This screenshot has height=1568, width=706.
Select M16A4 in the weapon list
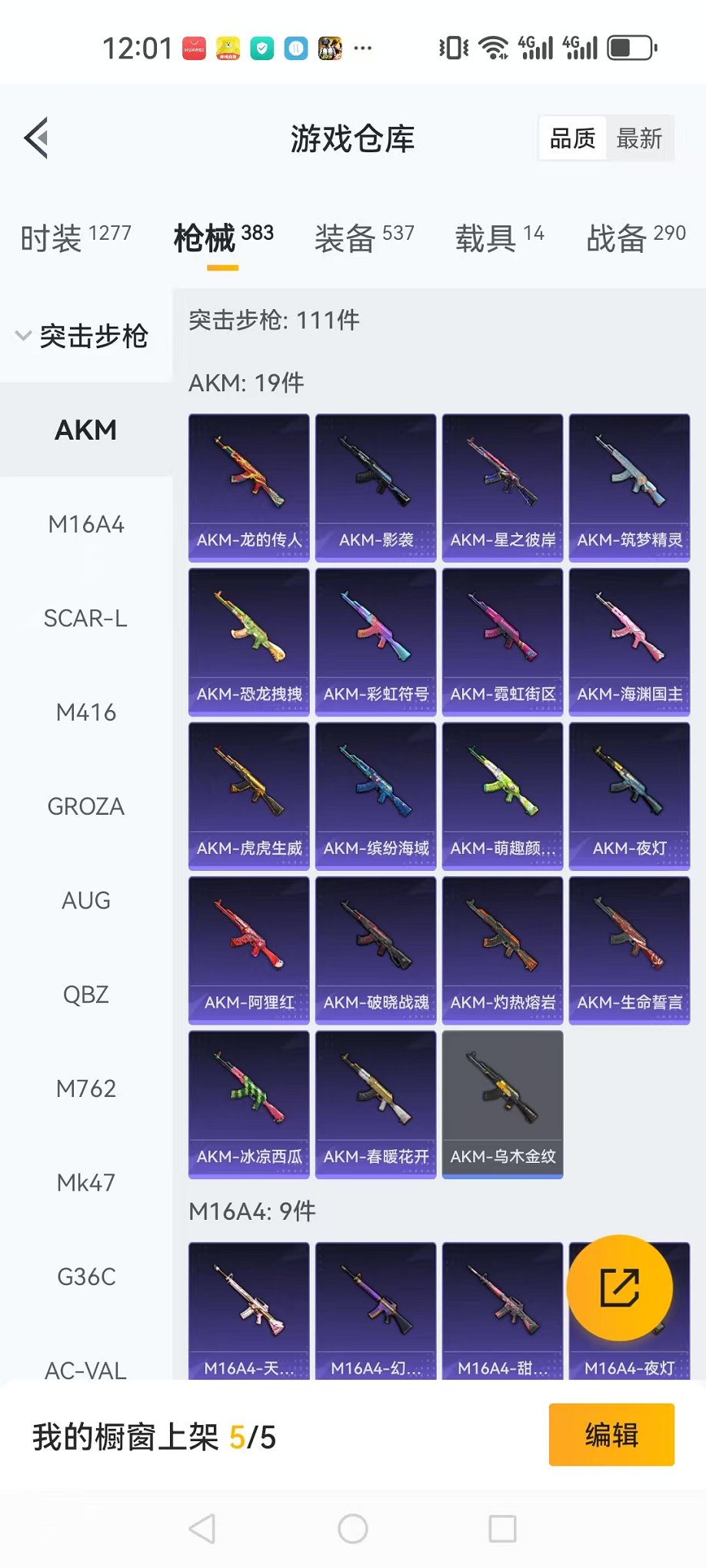[86, 525]
